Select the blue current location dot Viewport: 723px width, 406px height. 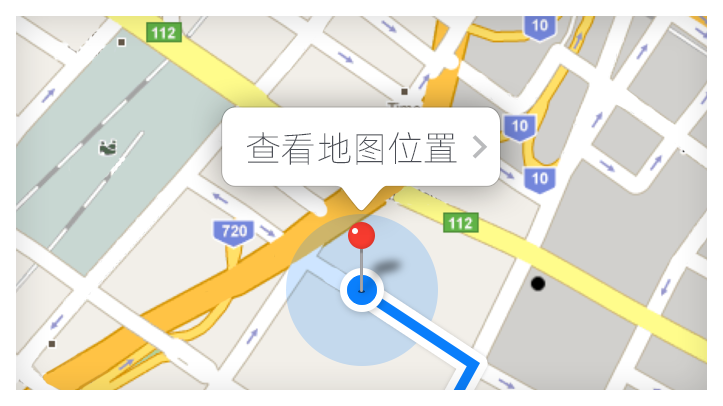(x=361, y=291)
